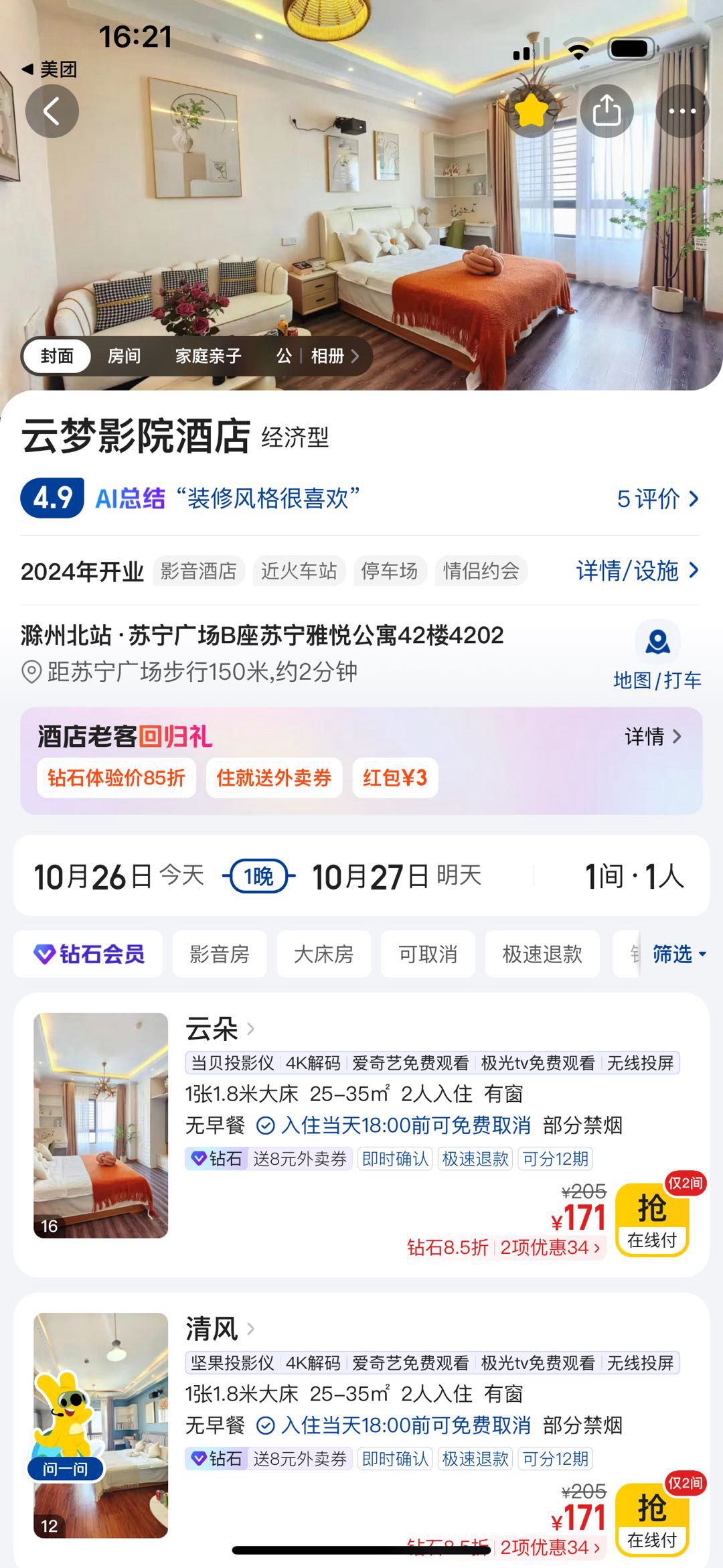Image resolution: width=723 pixels, height=1568 pixels.
Task: Open 详情 of the 酒店老客回归礼 banner
Action: click(653, 737)
